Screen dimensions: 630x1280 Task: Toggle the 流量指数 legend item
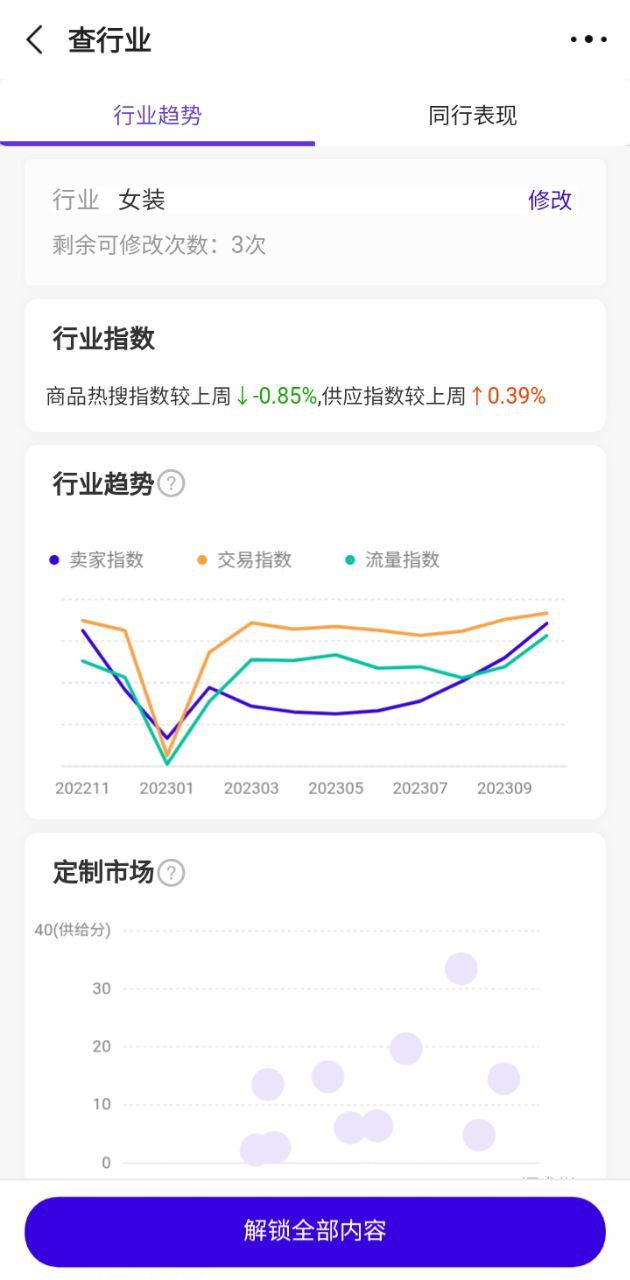[x=392, y=560]
